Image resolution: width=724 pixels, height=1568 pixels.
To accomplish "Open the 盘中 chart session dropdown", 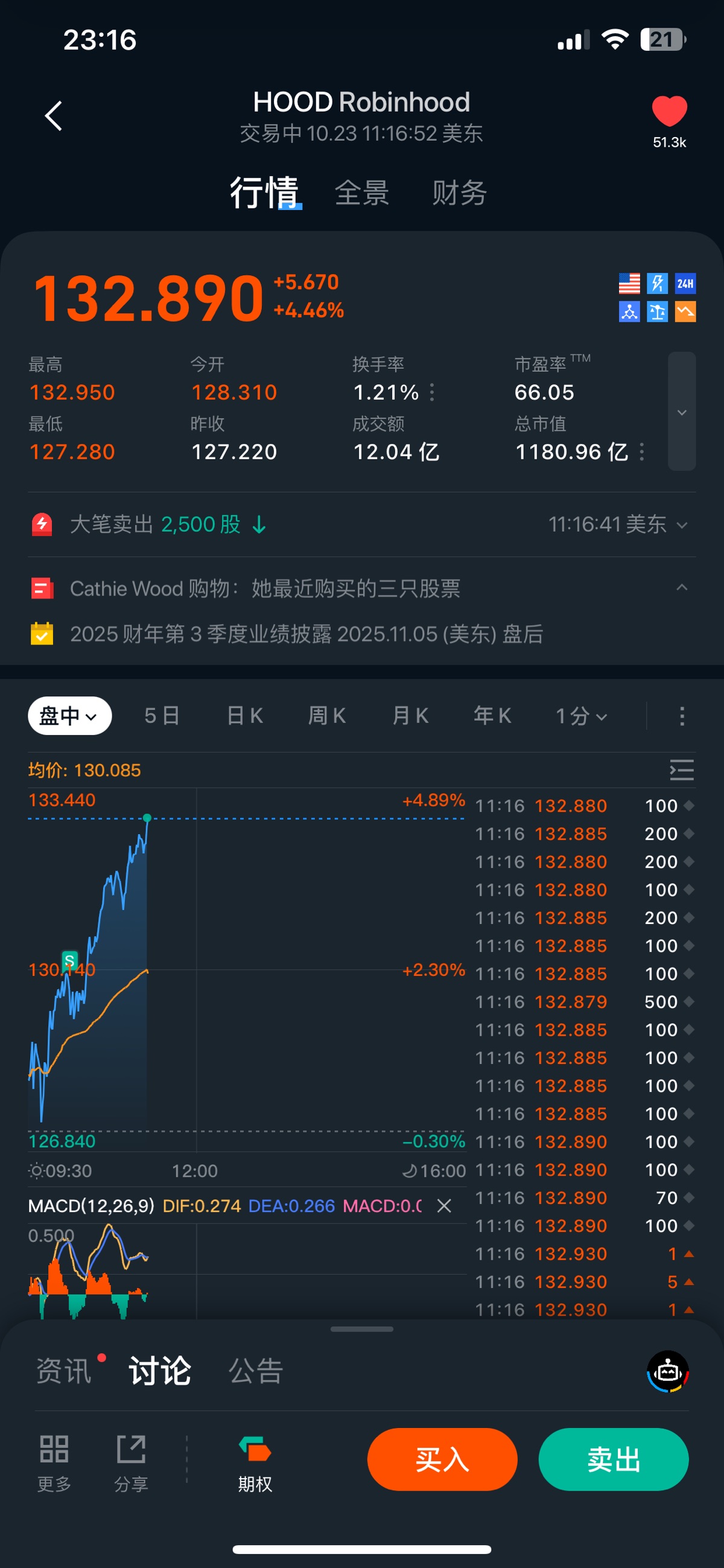I will click(69, 716).
